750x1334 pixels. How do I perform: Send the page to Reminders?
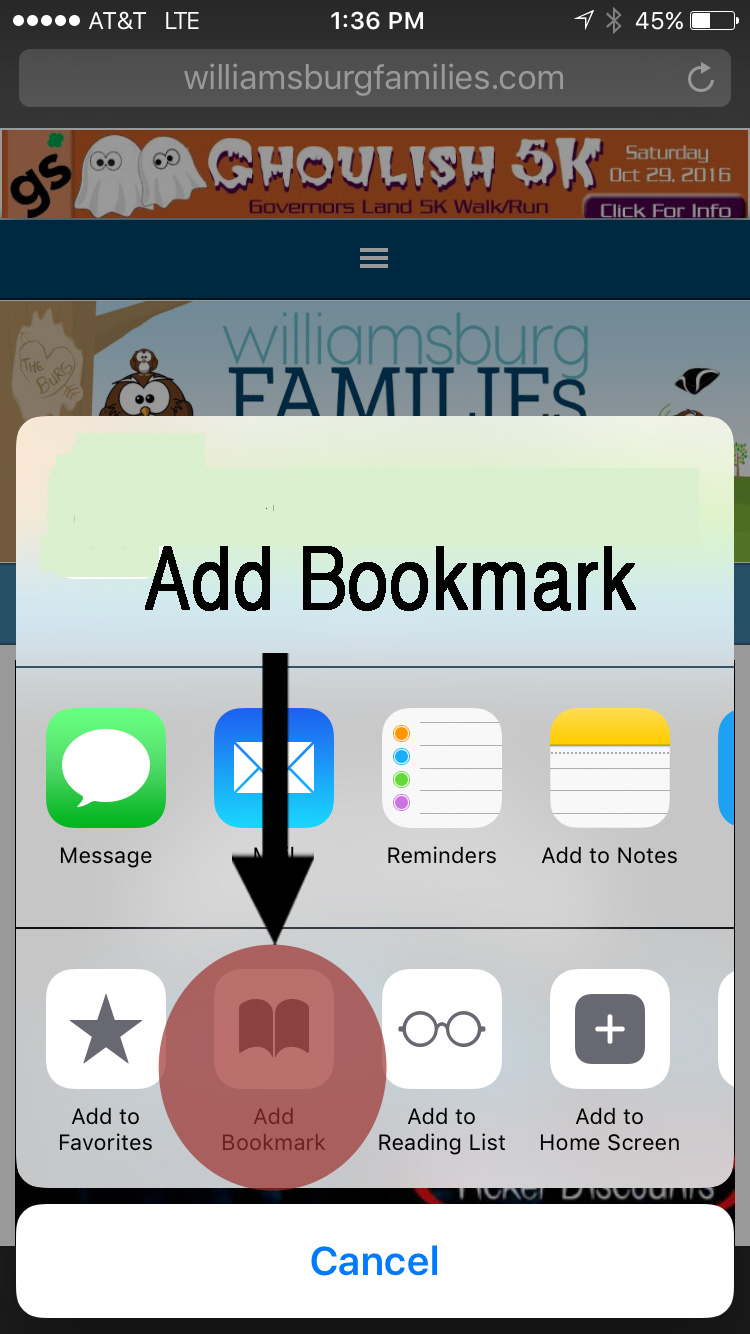point(441,768)
